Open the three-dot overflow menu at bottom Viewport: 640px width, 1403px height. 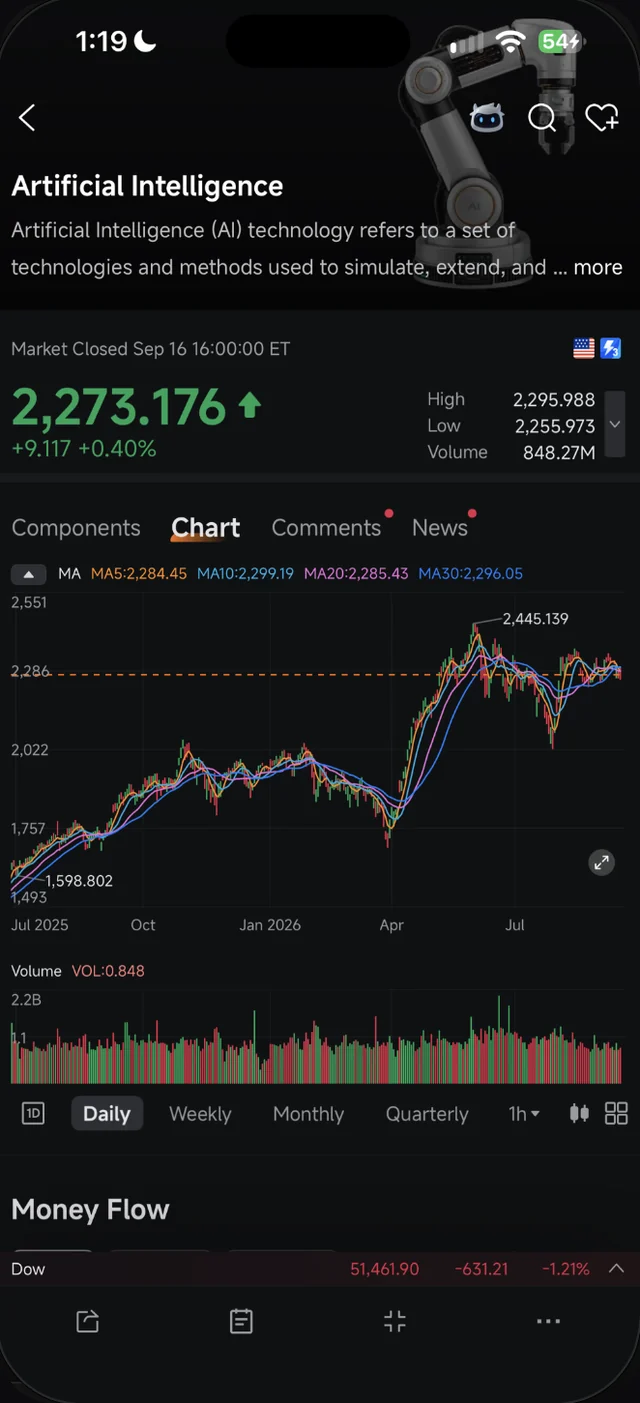[x=548, y=1321]
